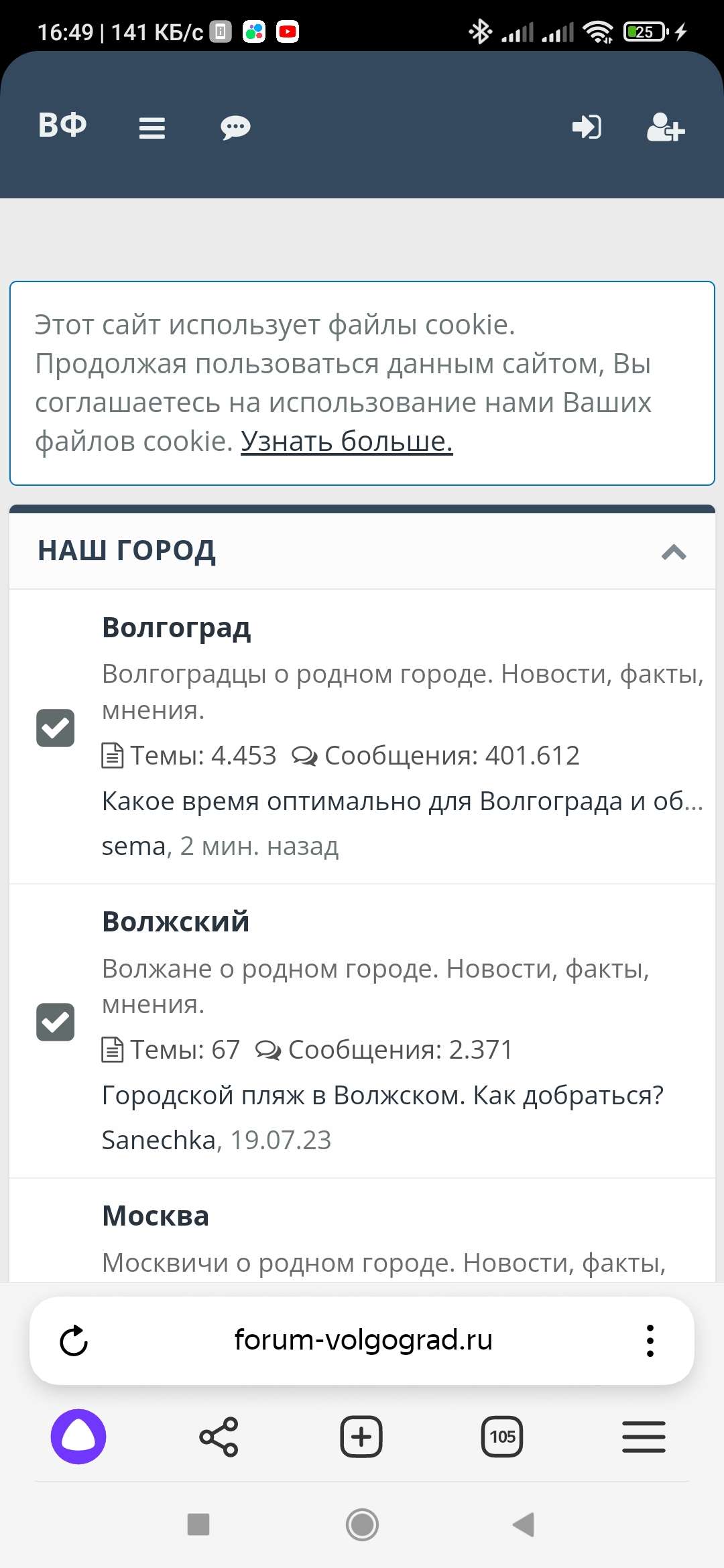Open the three-dot page options menu

pos(650,1341)
